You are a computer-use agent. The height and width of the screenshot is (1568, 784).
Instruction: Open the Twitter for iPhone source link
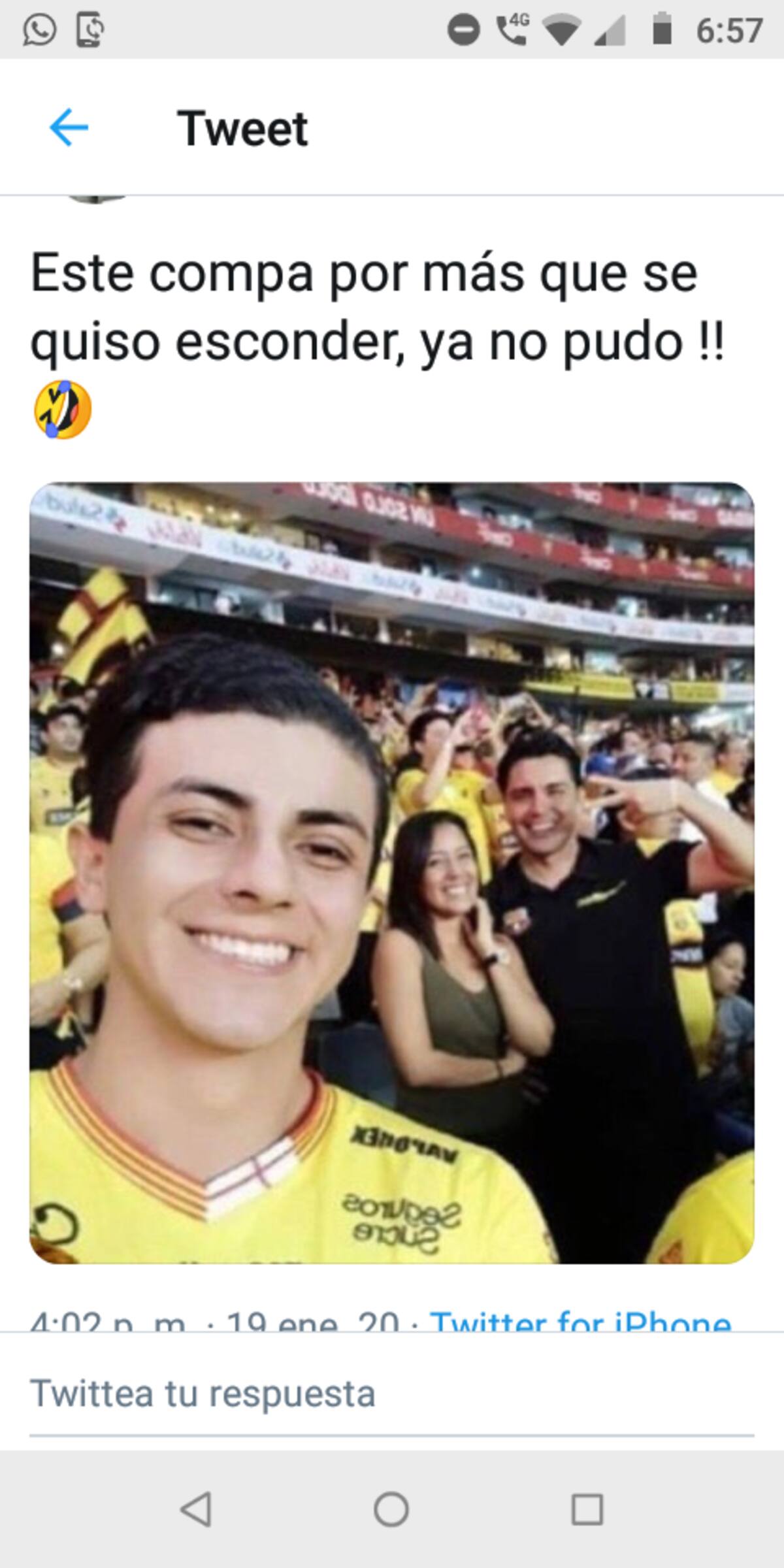(x=580, y=1321)
